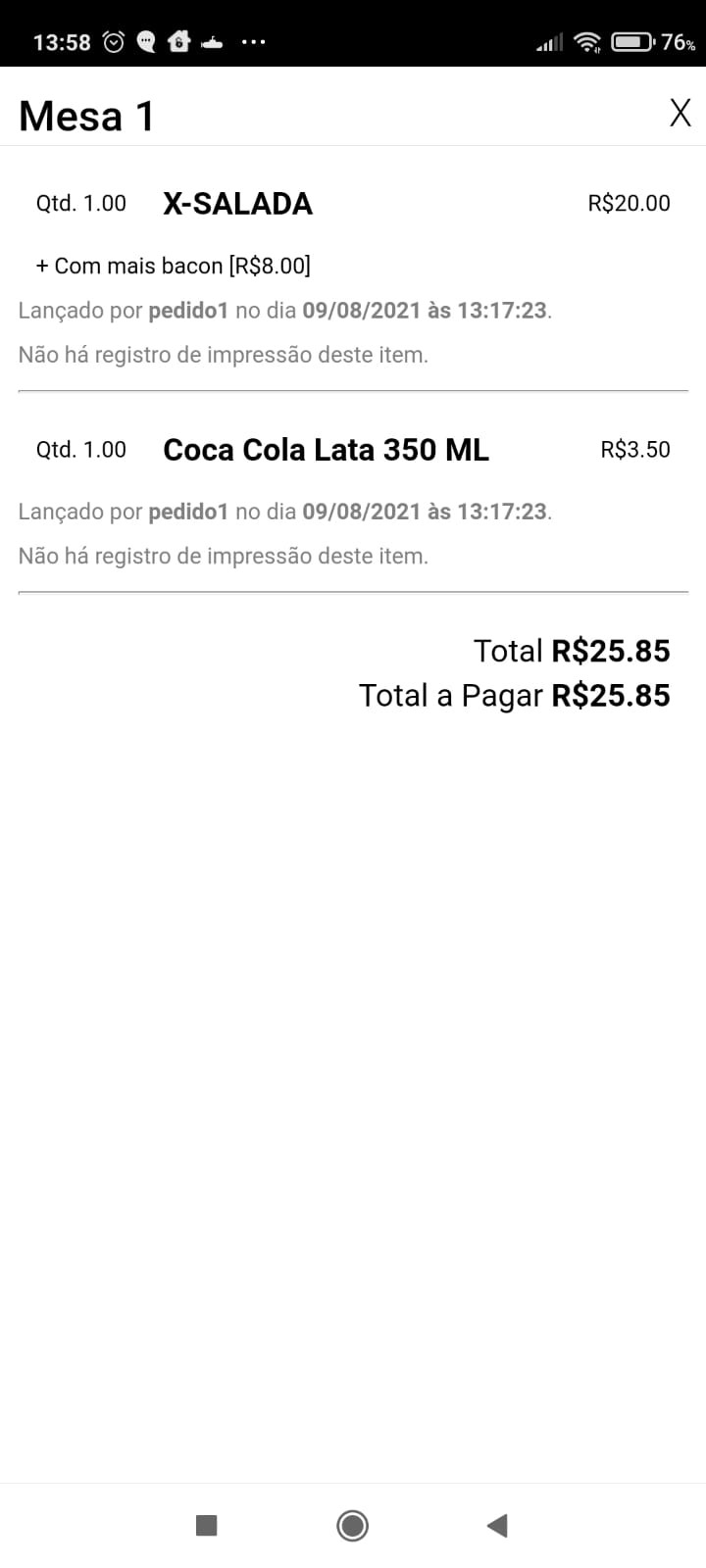Screen dimensions: 706x1568
Task: Close the Mesa 1 detail view
Action: 680,112
